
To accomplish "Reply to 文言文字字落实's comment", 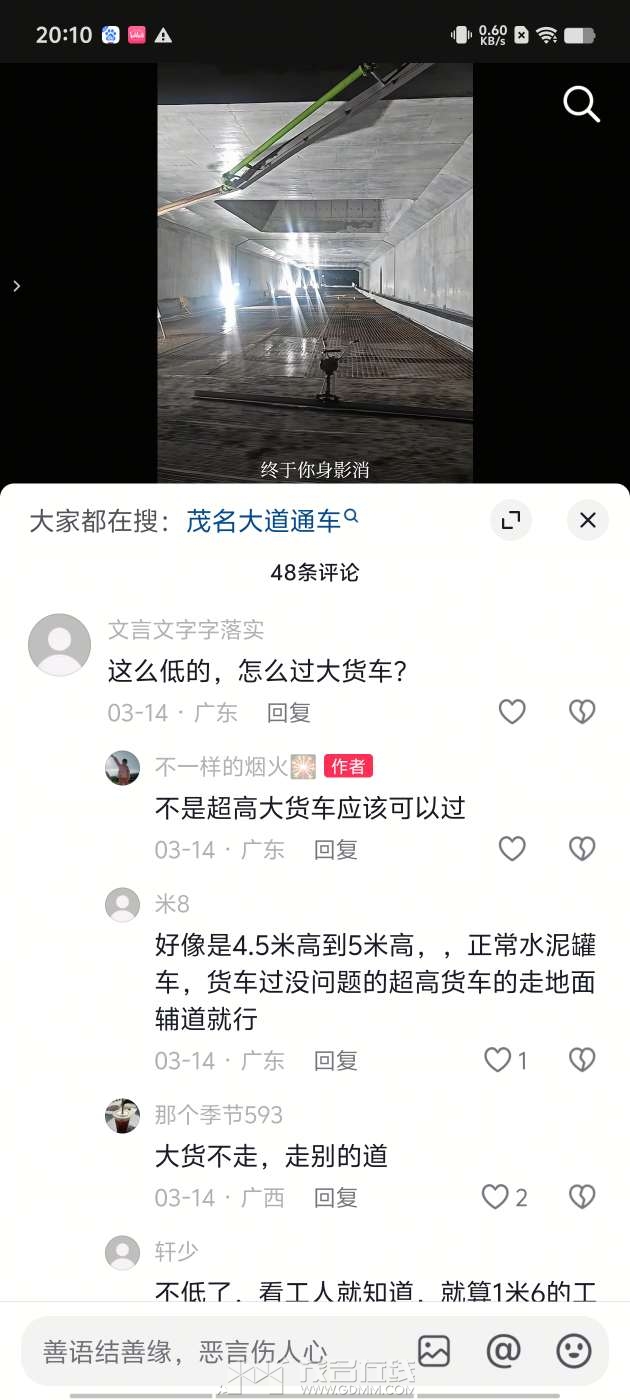I will pyautogui.click(x=289, y=713).
